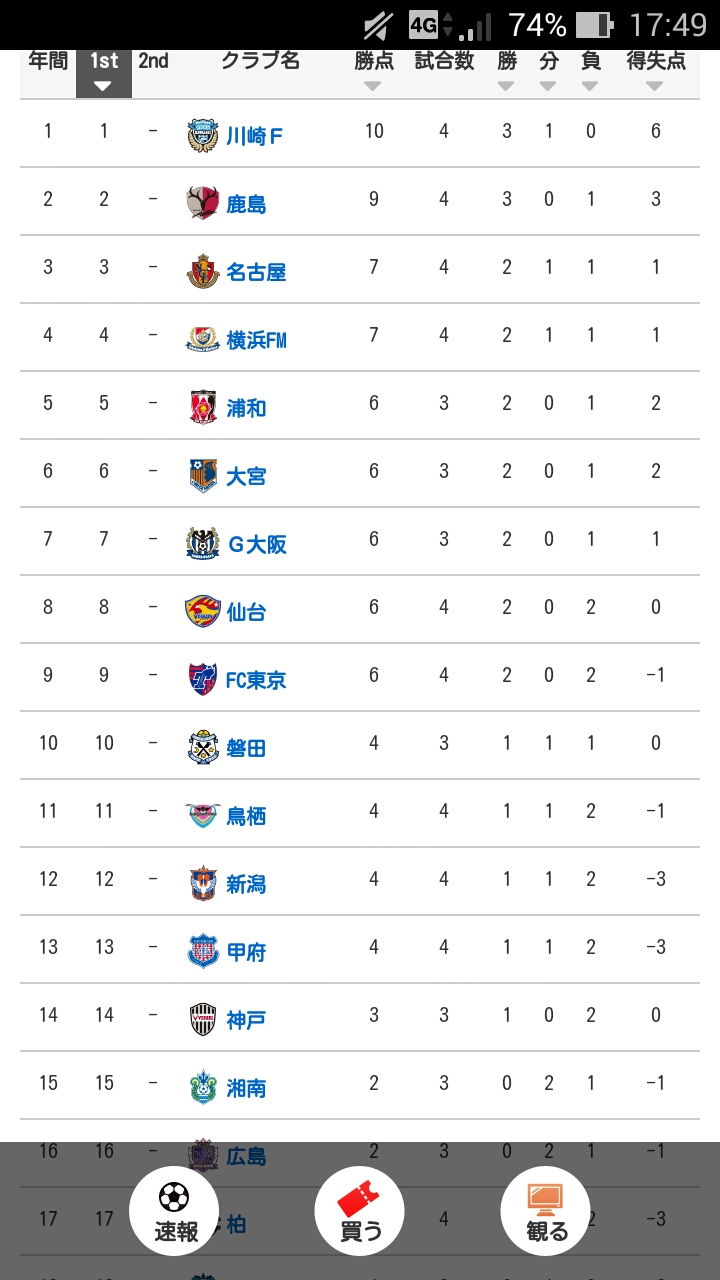Open the 観る watch button
720x1280 pixels.
(x=545, y=1212)
